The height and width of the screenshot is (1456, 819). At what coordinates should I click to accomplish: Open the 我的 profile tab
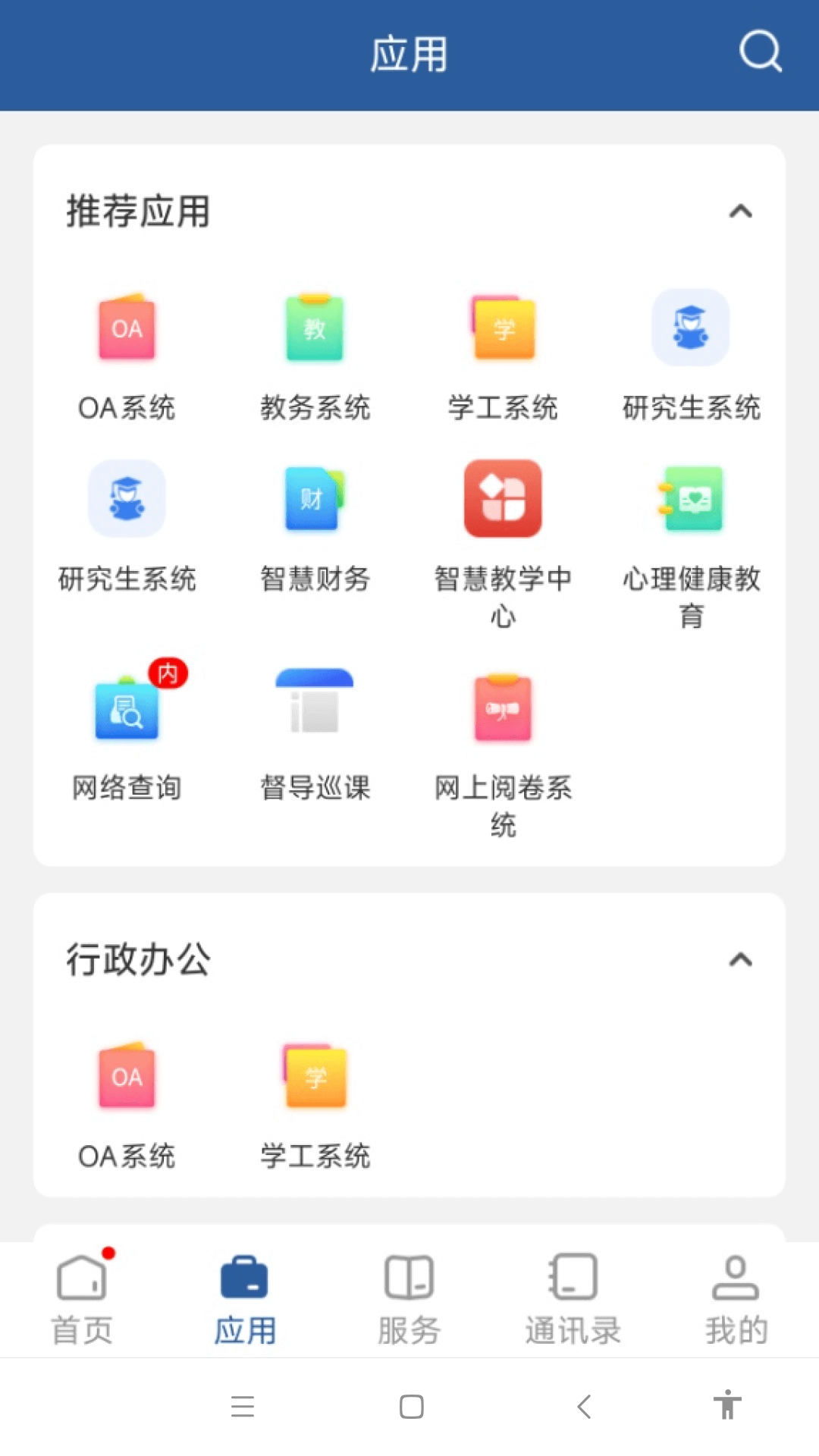[x=736, y=1297]
